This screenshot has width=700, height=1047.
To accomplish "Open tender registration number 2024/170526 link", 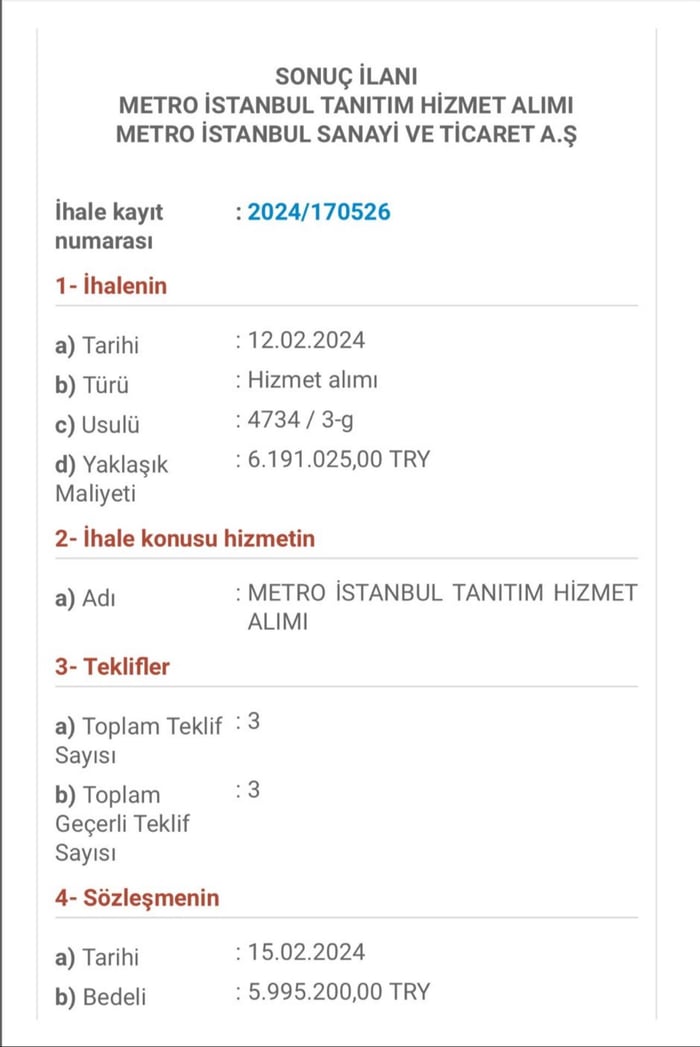I will (319, 212).
